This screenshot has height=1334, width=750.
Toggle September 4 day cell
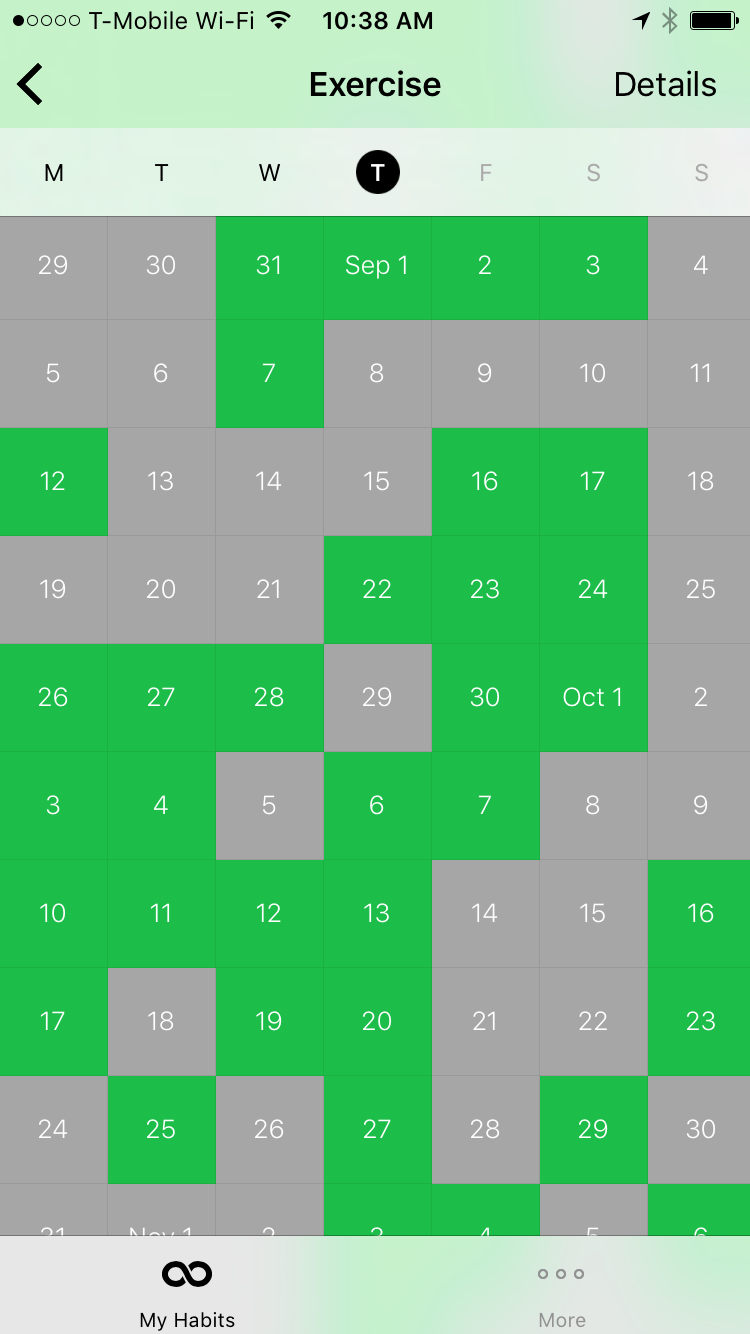[700, 266]
